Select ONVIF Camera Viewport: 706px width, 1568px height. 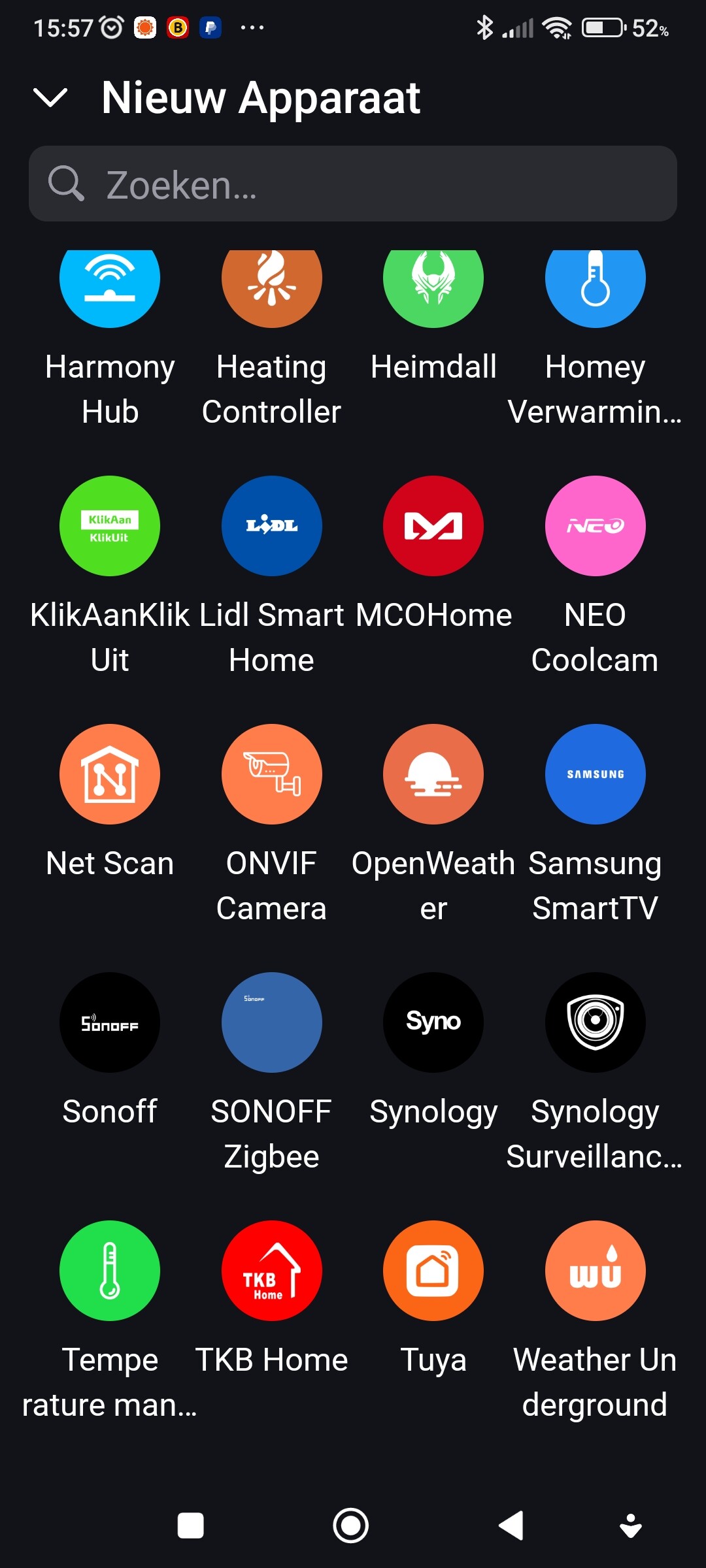(271, 774)
